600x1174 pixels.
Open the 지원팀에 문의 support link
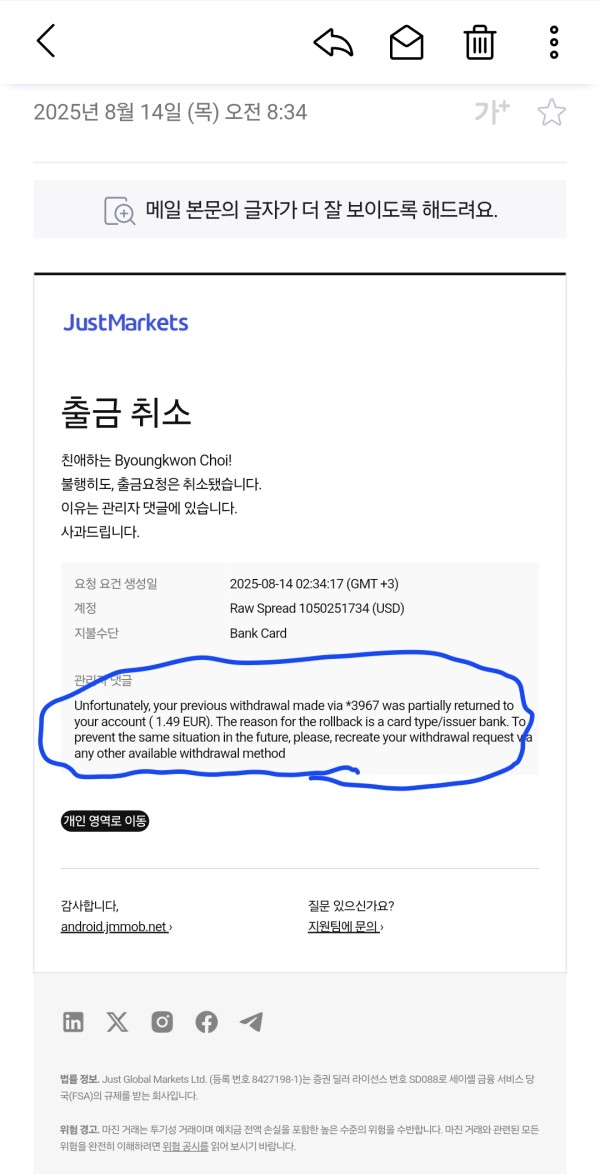point(345,927)
